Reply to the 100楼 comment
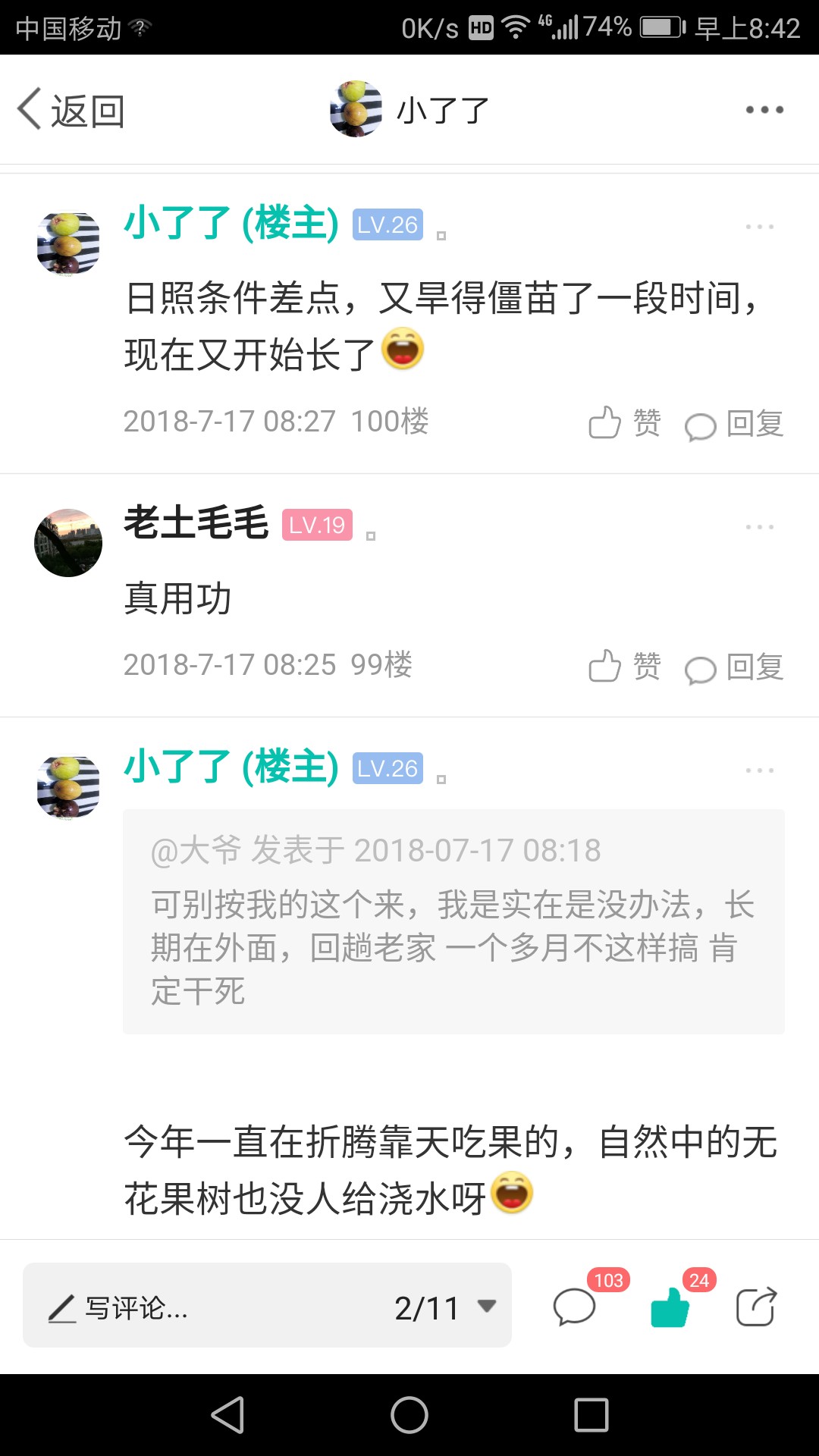819x1456 pixels. pyautogui.click(x=733, y=424)
